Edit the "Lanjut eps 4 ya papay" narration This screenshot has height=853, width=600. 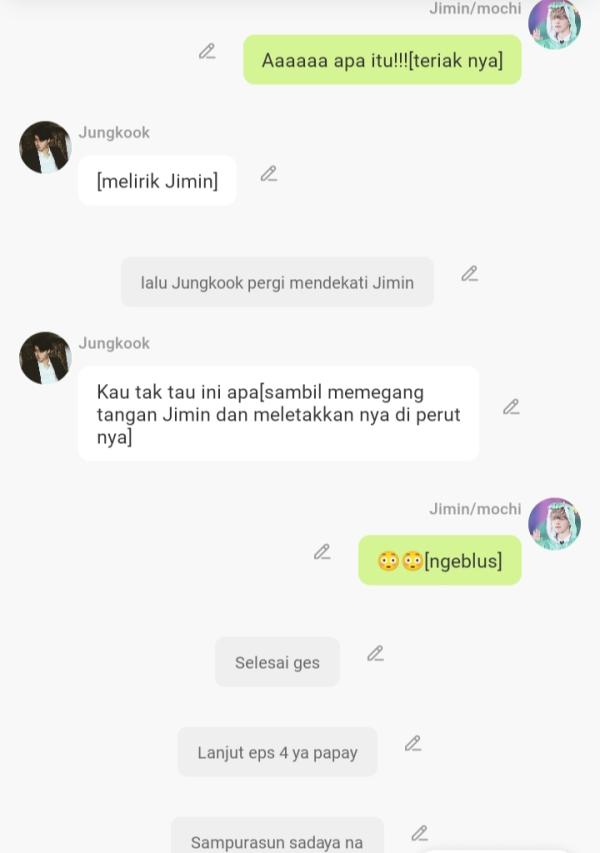click(412, 743)
